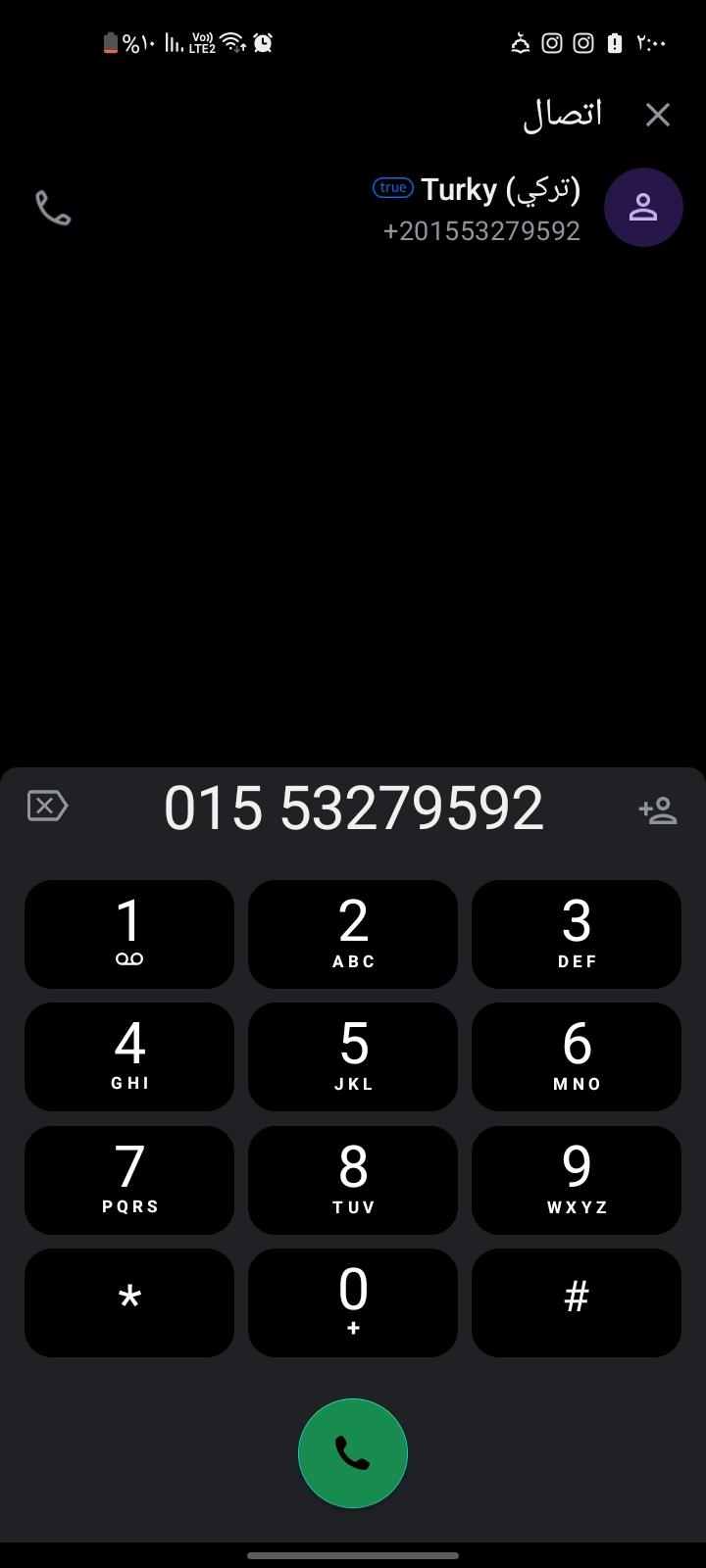Tap the hash key
Screen dimensions: 706x1568
[x=577, y=1302]
